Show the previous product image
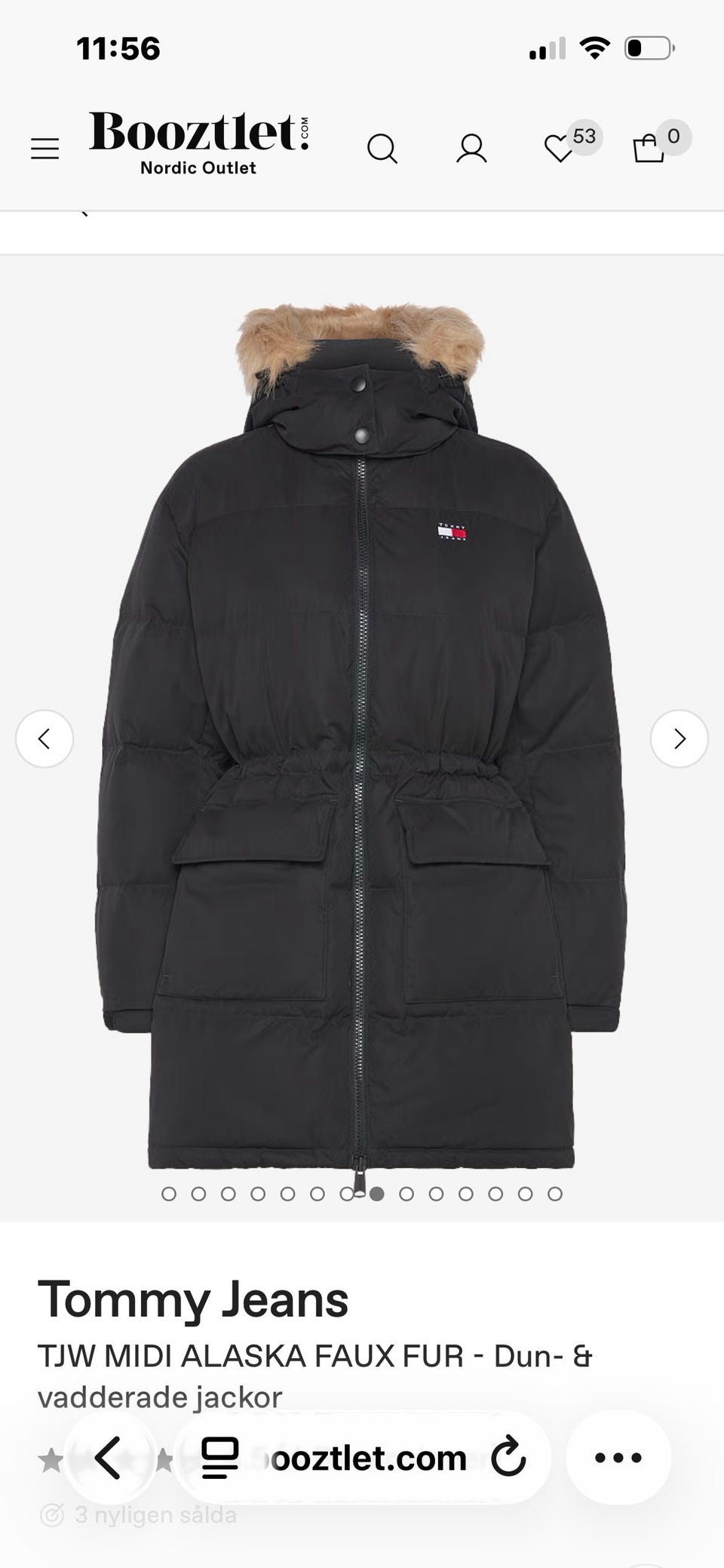Screen dimensions: 724x1568 pos(44,739)
